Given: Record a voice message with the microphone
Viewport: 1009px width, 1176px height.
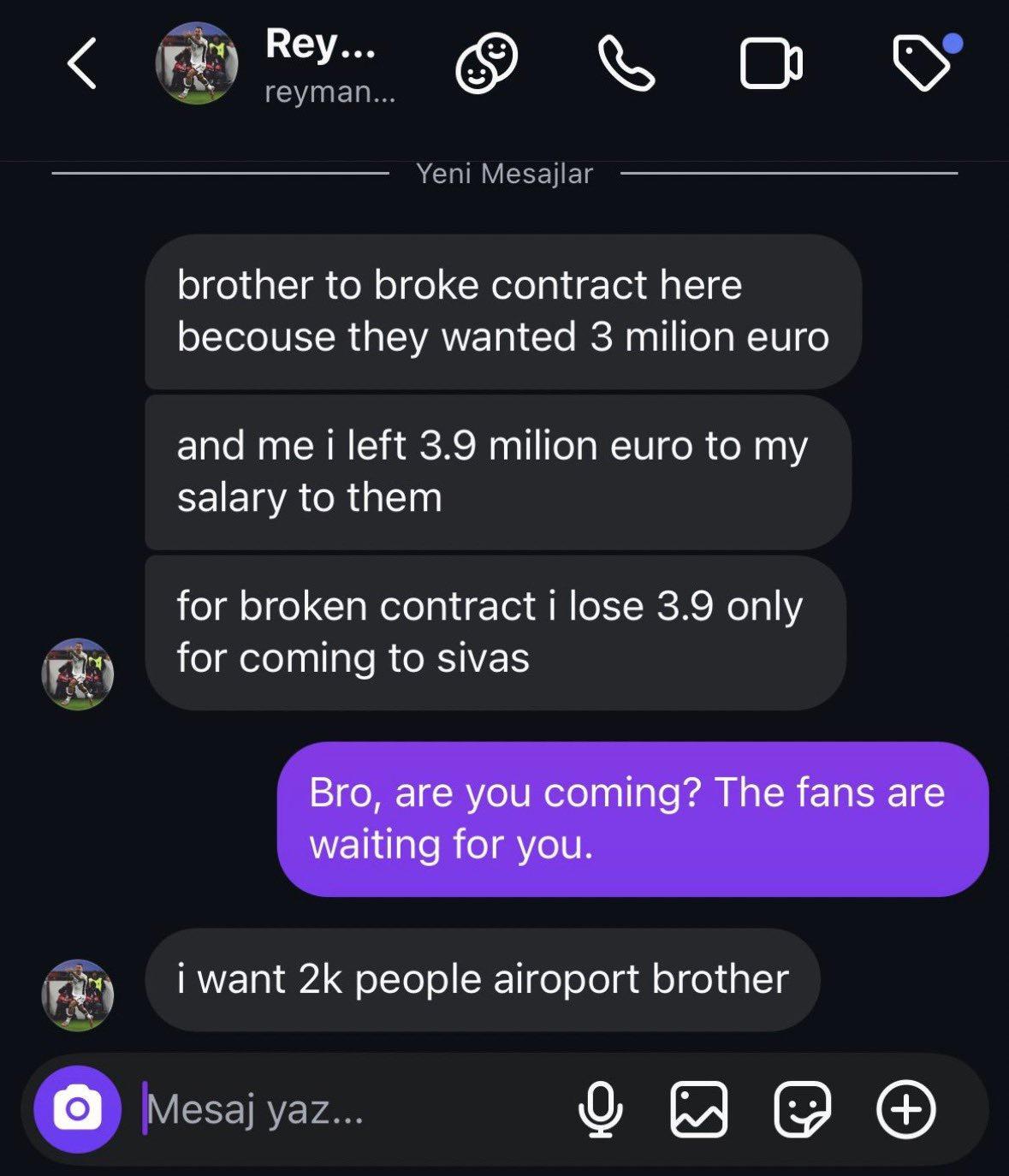Looking at the screenshot, I should pyautogui.click(x=600, y=1109).
